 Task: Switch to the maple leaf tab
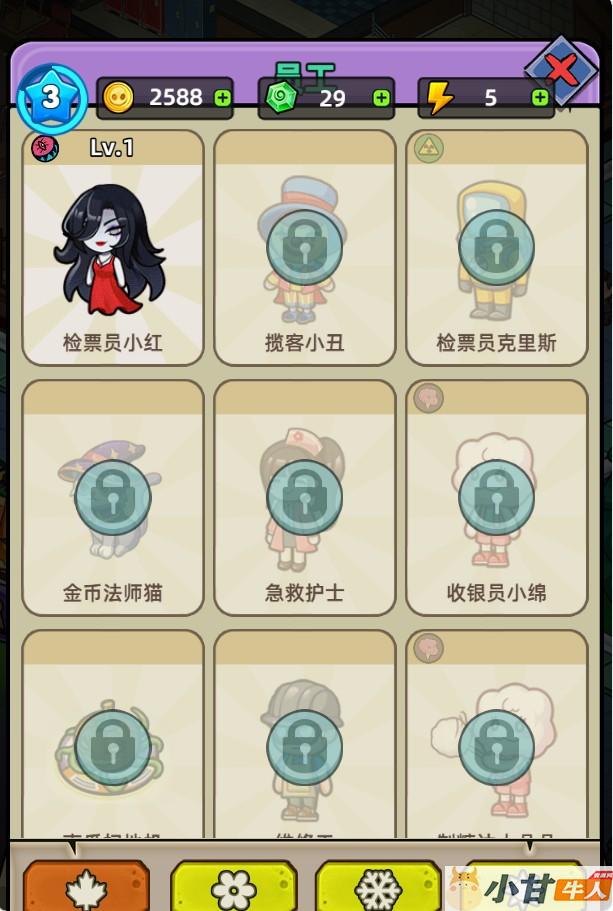86,886
